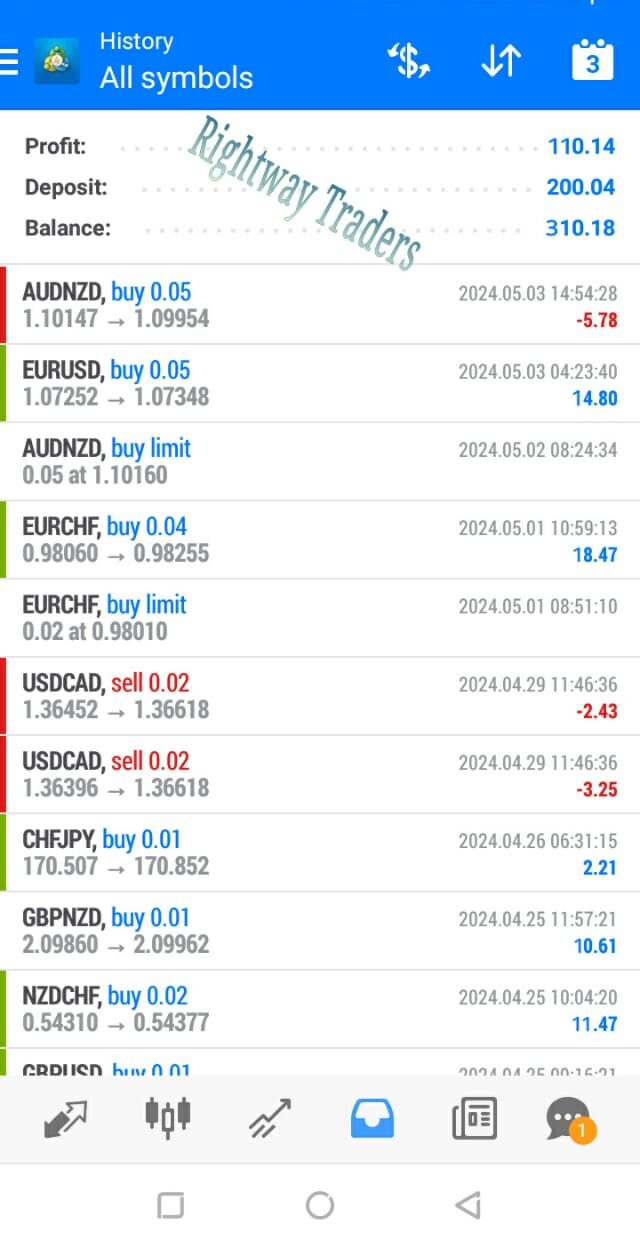Viewport: 640px width, 1248px height.
Task: Switch to the Trade tab
Action: [x=270, y=1118]
